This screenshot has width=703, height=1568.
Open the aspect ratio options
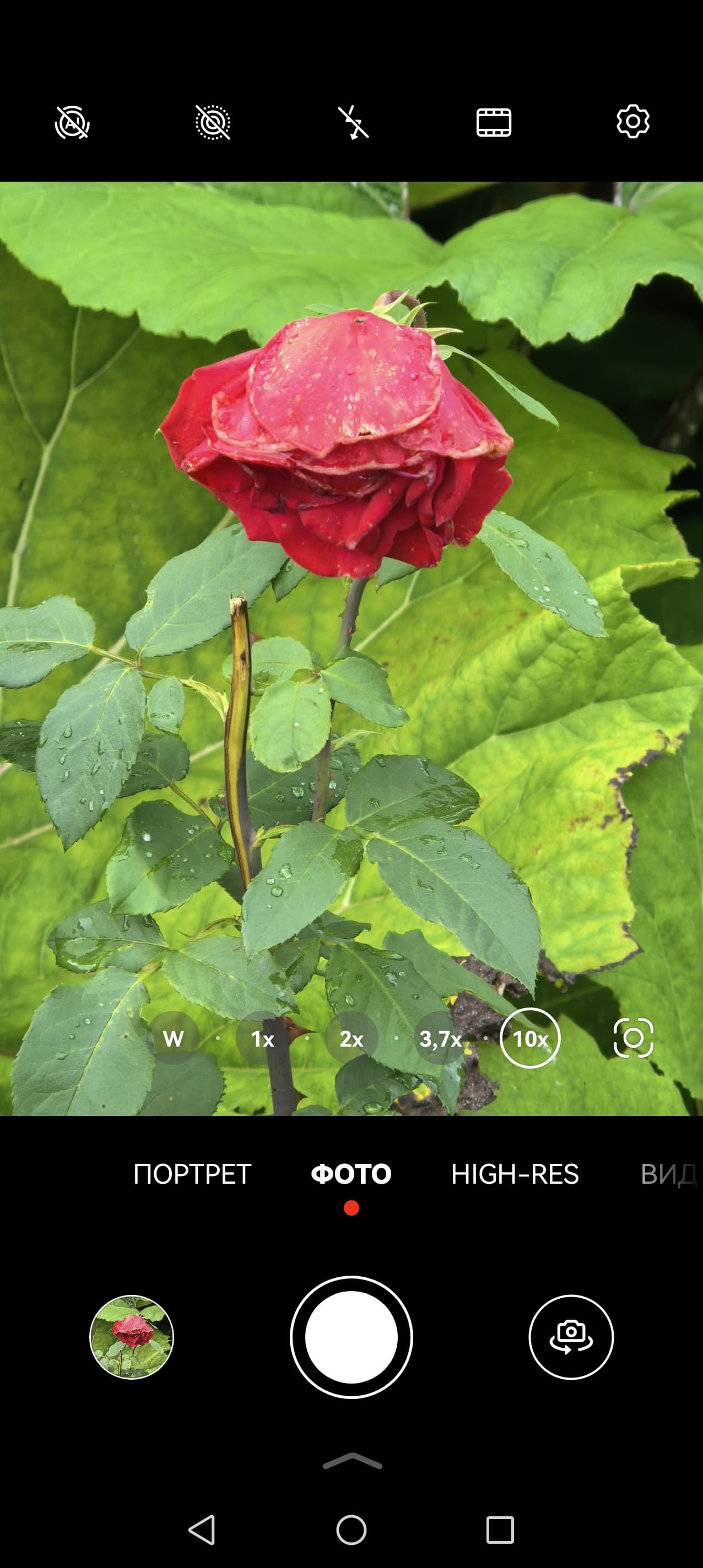[x=494, y=122]
